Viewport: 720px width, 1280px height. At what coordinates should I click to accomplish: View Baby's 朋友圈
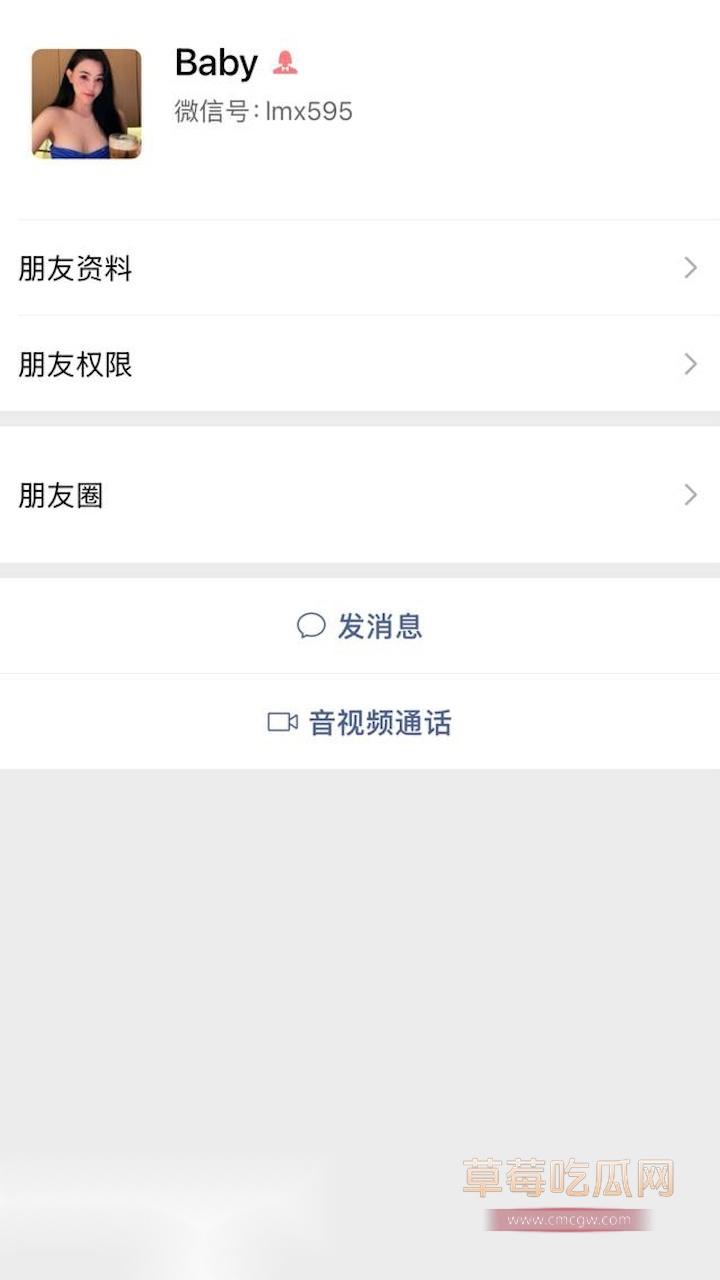360,495
